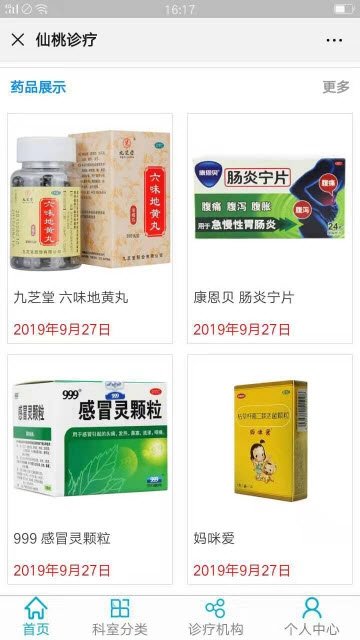
Task: Open the 九芝堂 六味地黄丸 product card
Action: coord(90,228)
